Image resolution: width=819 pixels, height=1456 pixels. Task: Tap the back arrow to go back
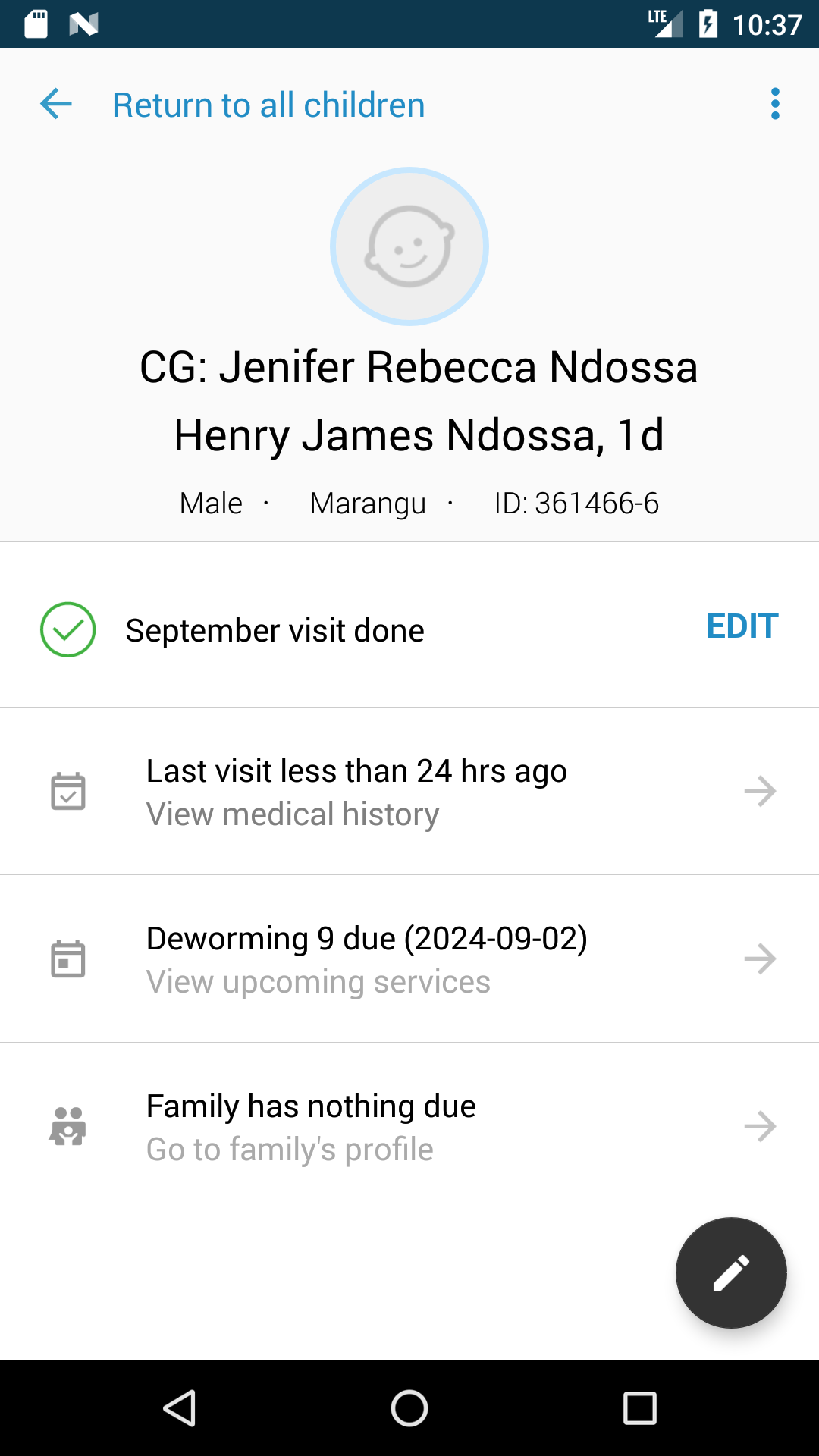tap(55, 105)
